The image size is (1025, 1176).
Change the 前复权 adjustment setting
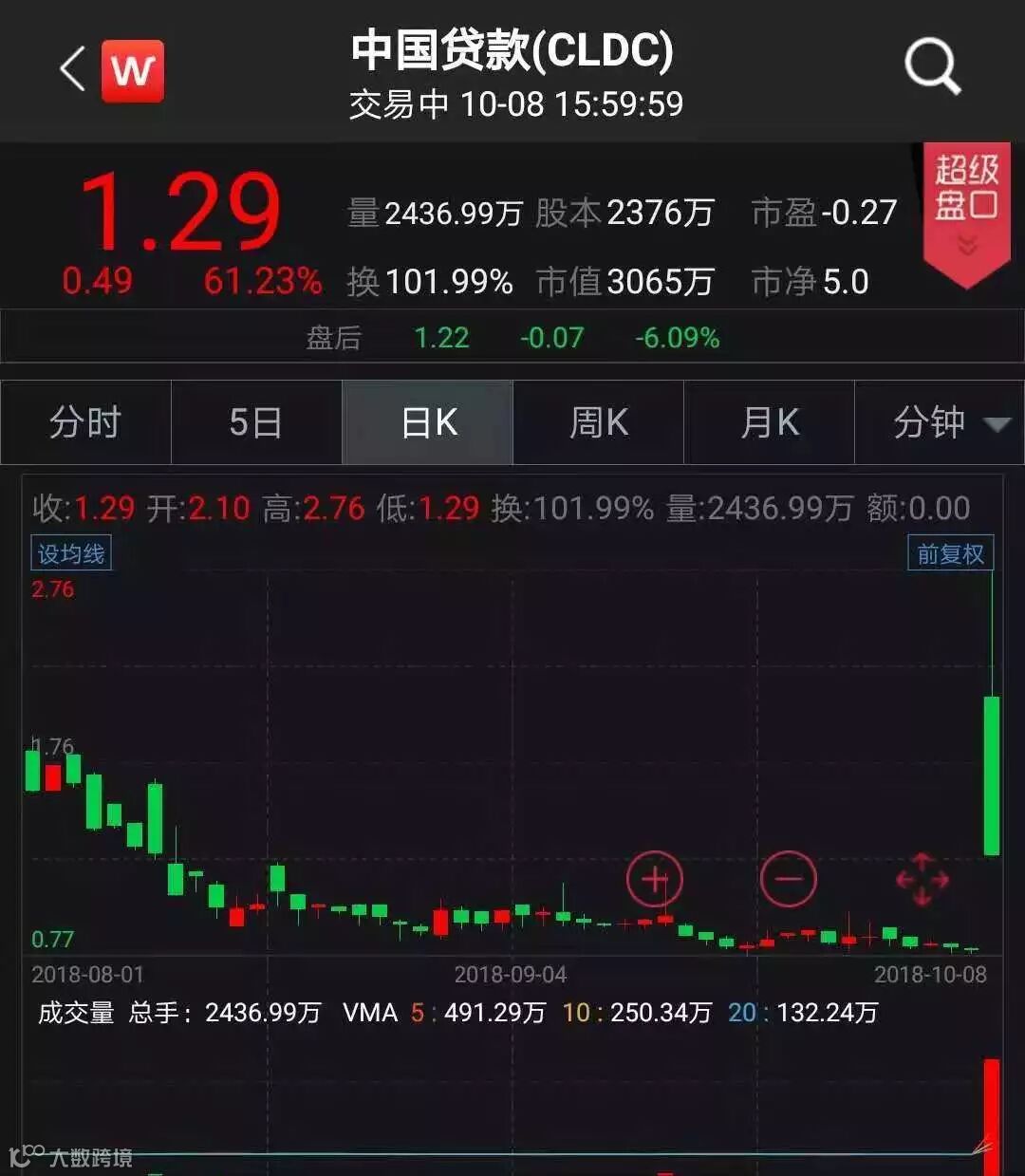(950, 553)
